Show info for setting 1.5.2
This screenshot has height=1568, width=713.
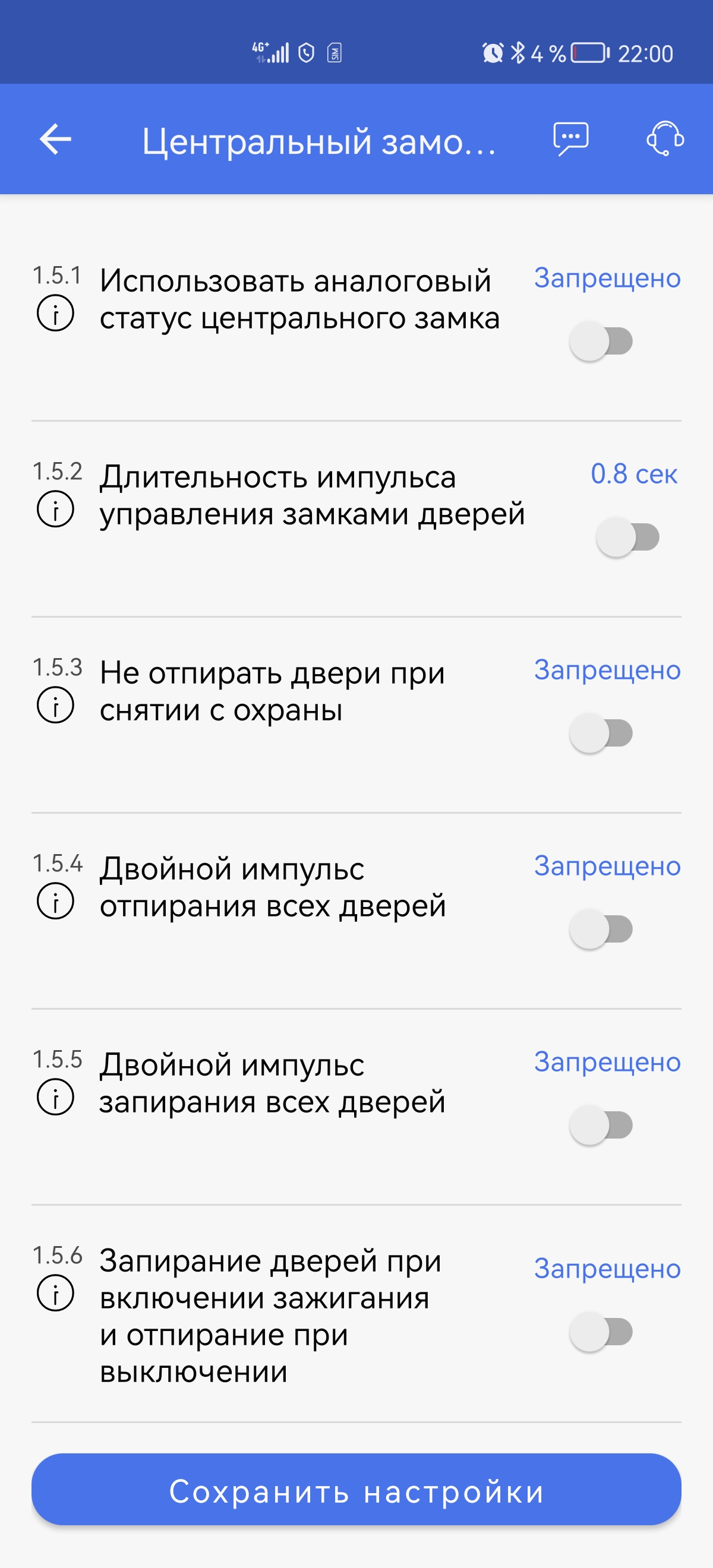(x=55, y=510)
